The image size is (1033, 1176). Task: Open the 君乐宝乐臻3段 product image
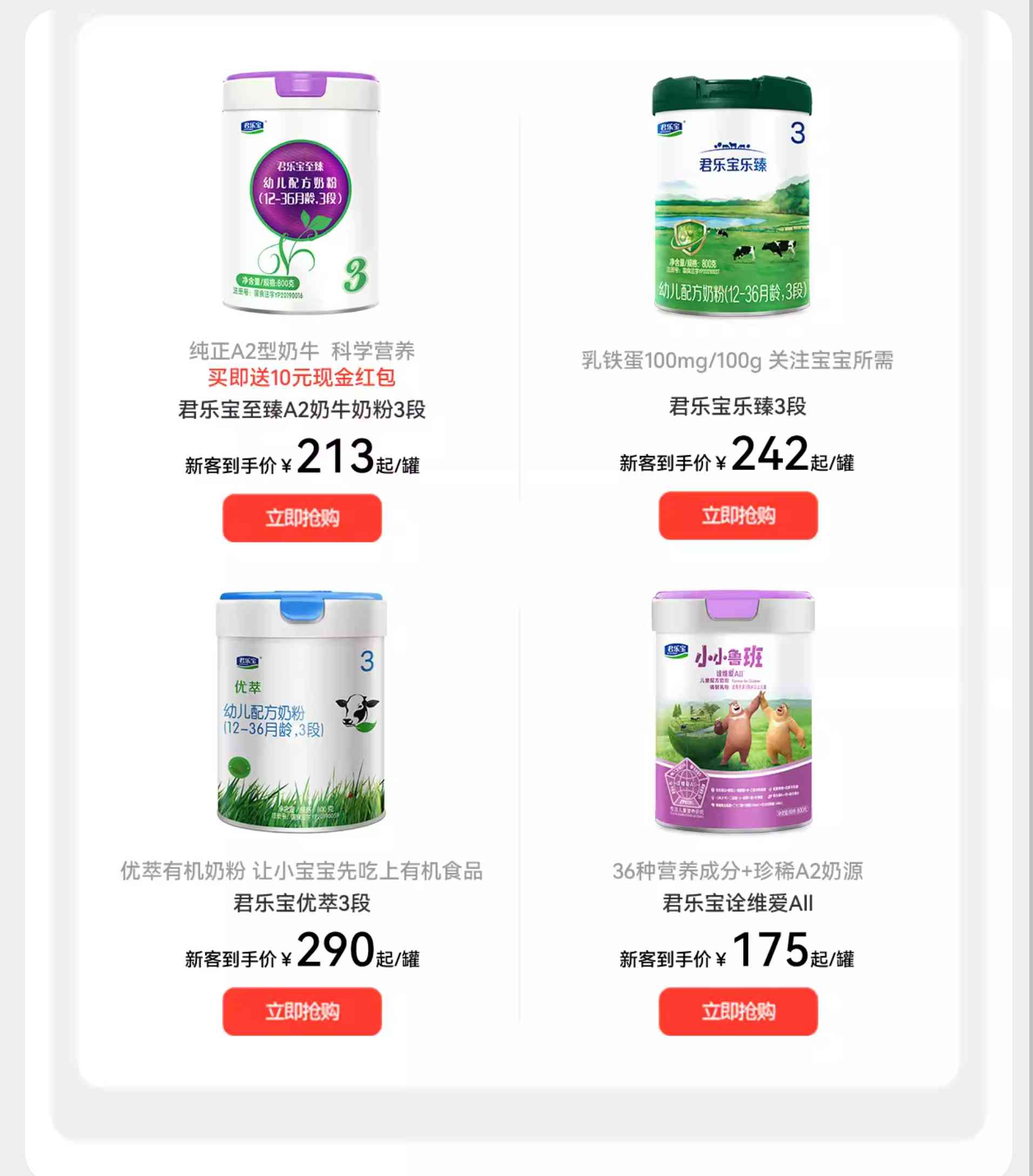click(x=732, y=196)
